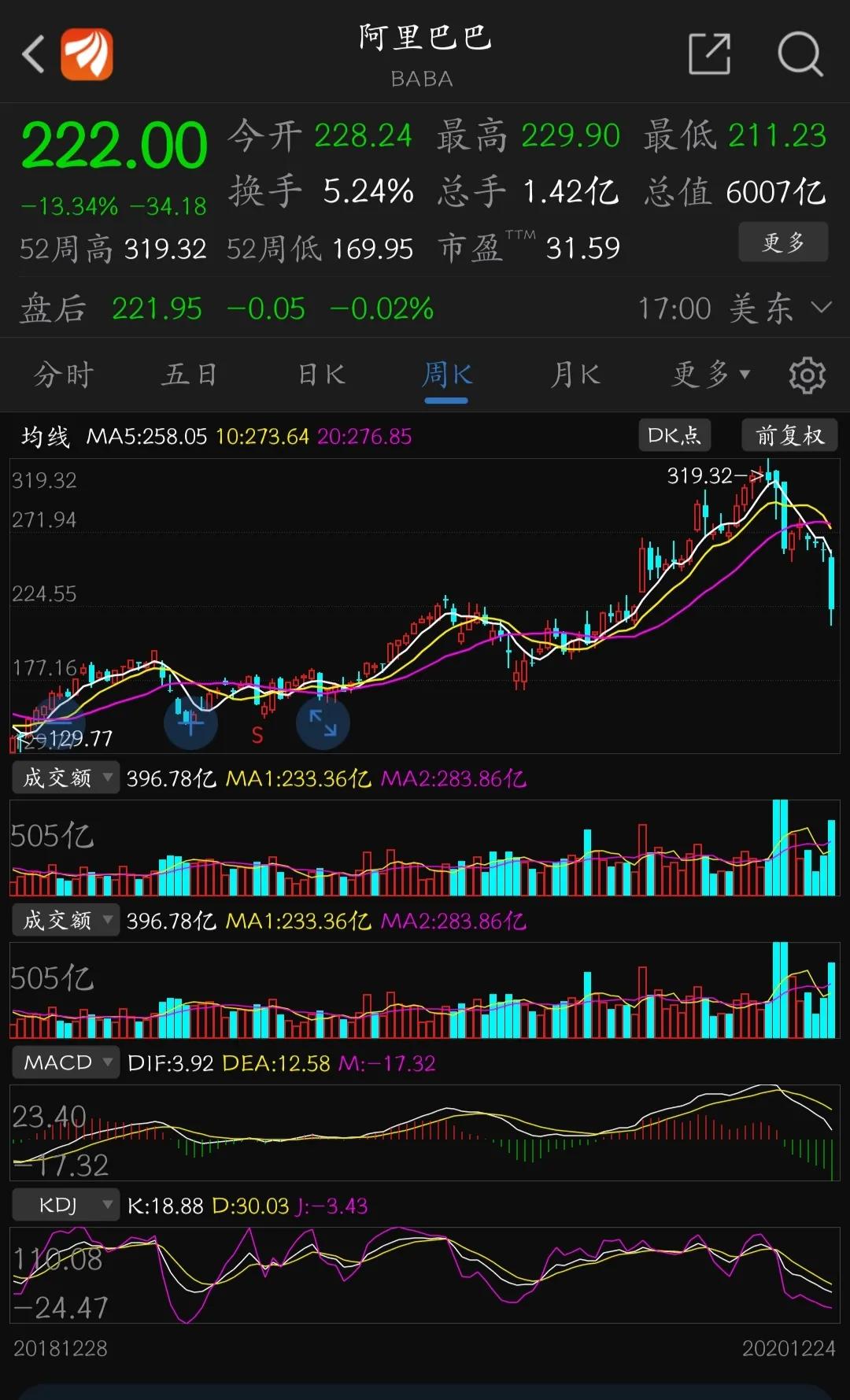Tap the crosshair plus button on chart

190,722
